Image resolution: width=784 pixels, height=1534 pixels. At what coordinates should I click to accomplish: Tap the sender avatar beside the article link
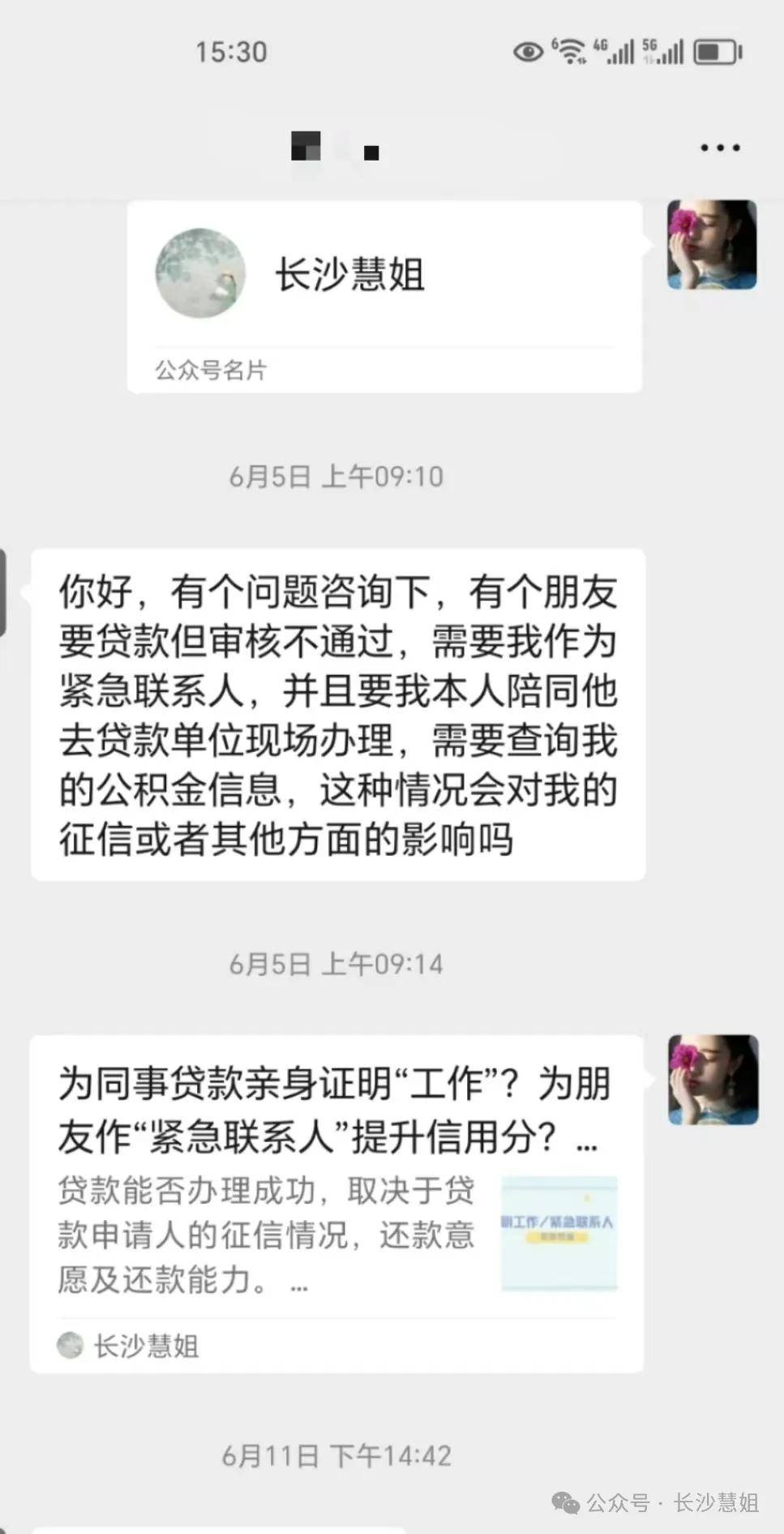[713, 1080]
